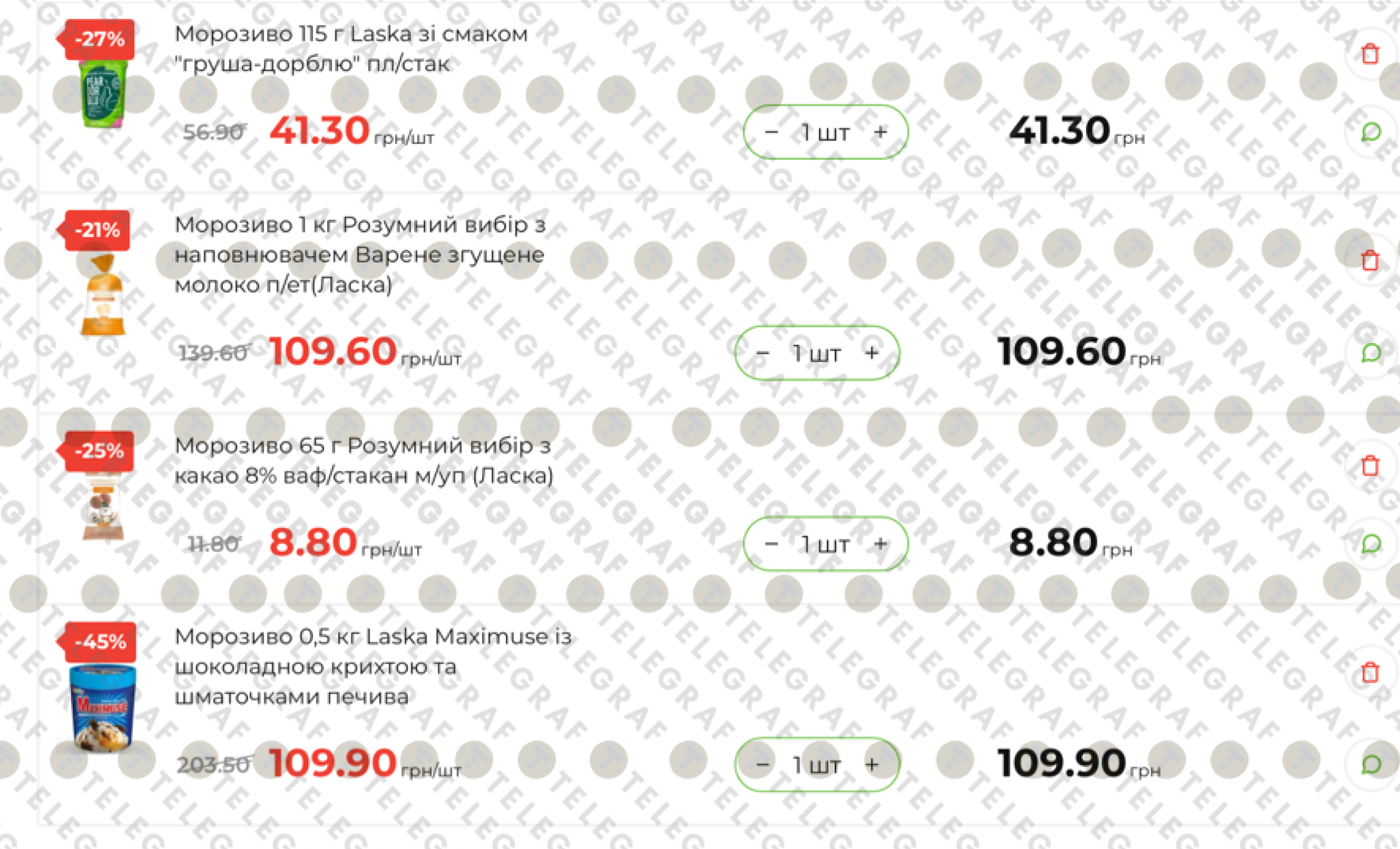Viewport: 1400px width, 849px height.
Task: Open comment for Laska Maximuse ice cream
Action: point(1370,764)
